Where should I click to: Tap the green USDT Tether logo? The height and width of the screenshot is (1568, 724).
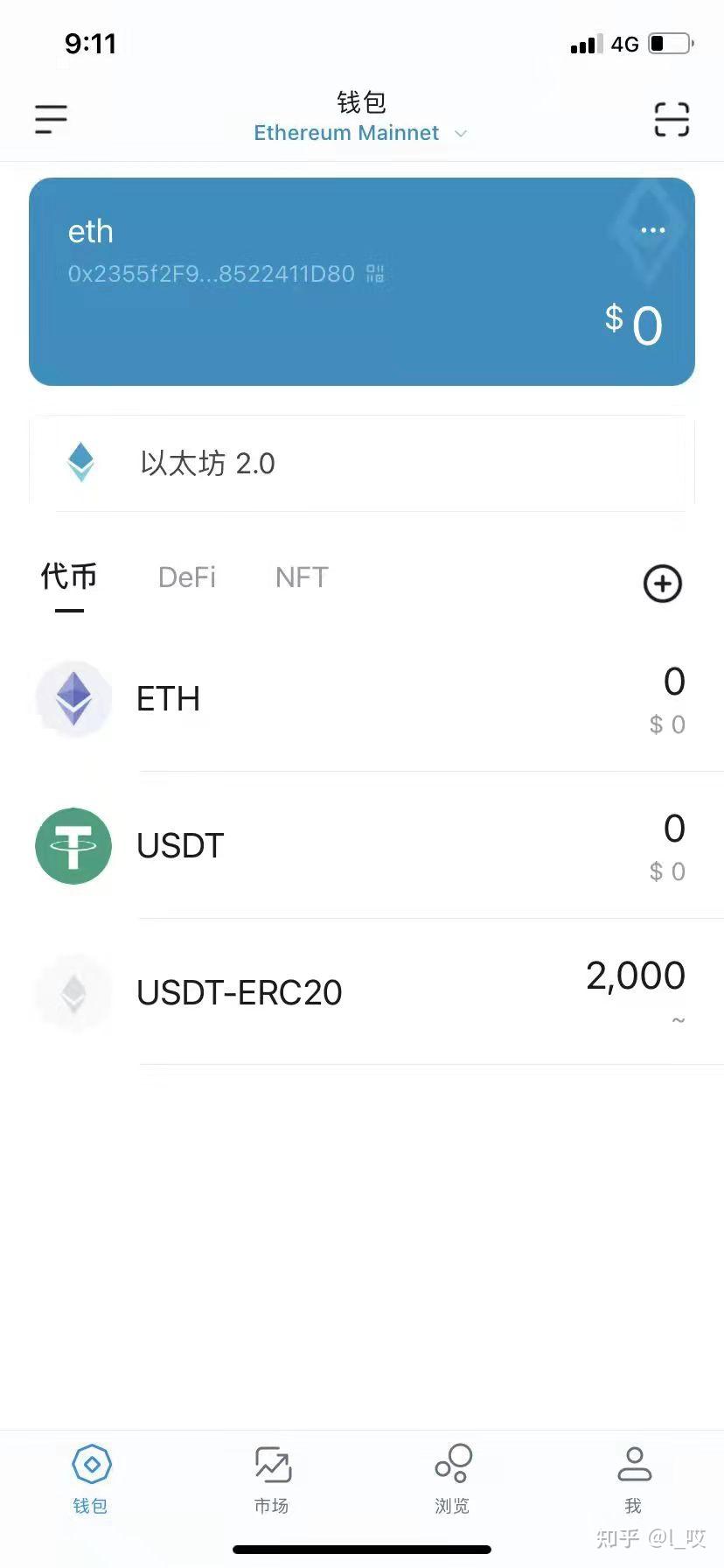pos(73,845)
